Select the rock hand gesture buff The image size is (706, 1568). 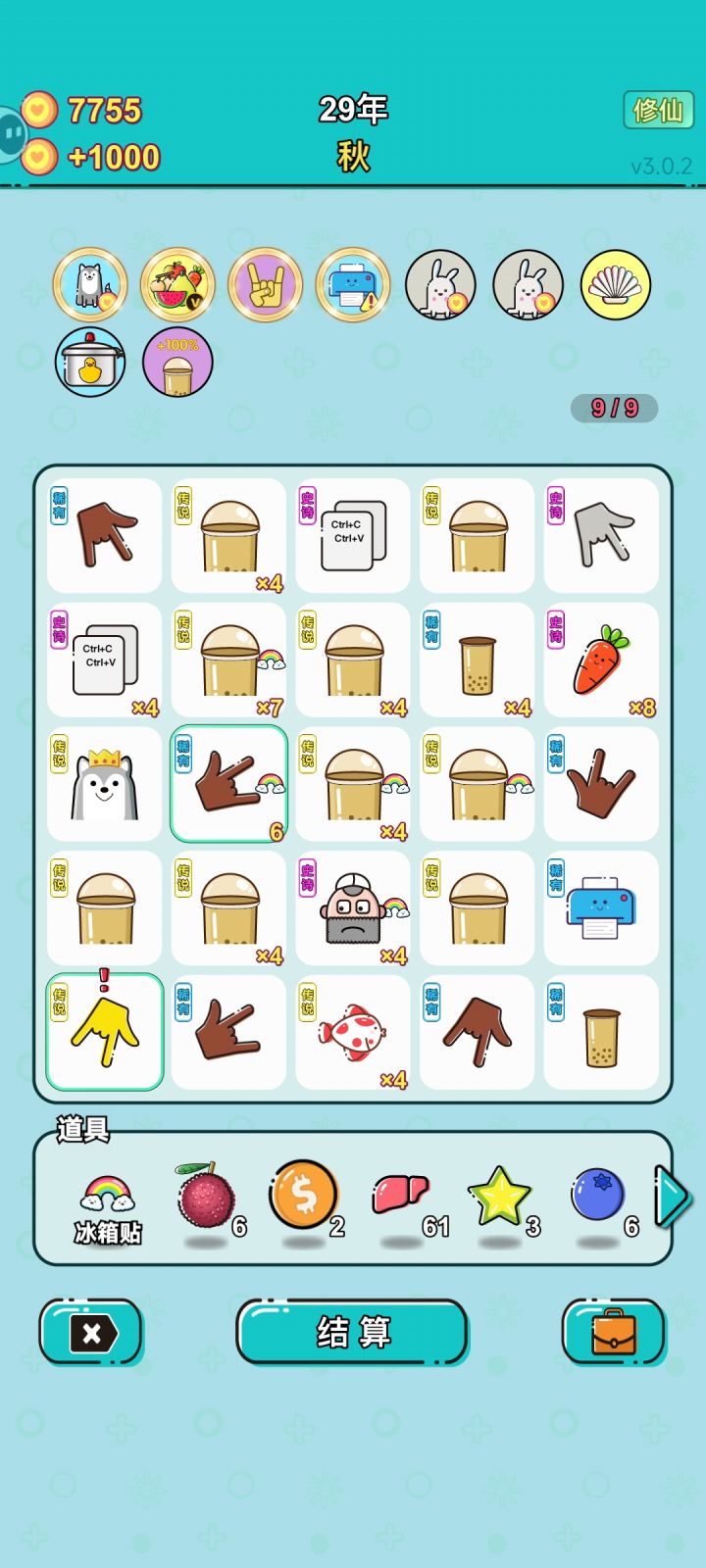266,285
